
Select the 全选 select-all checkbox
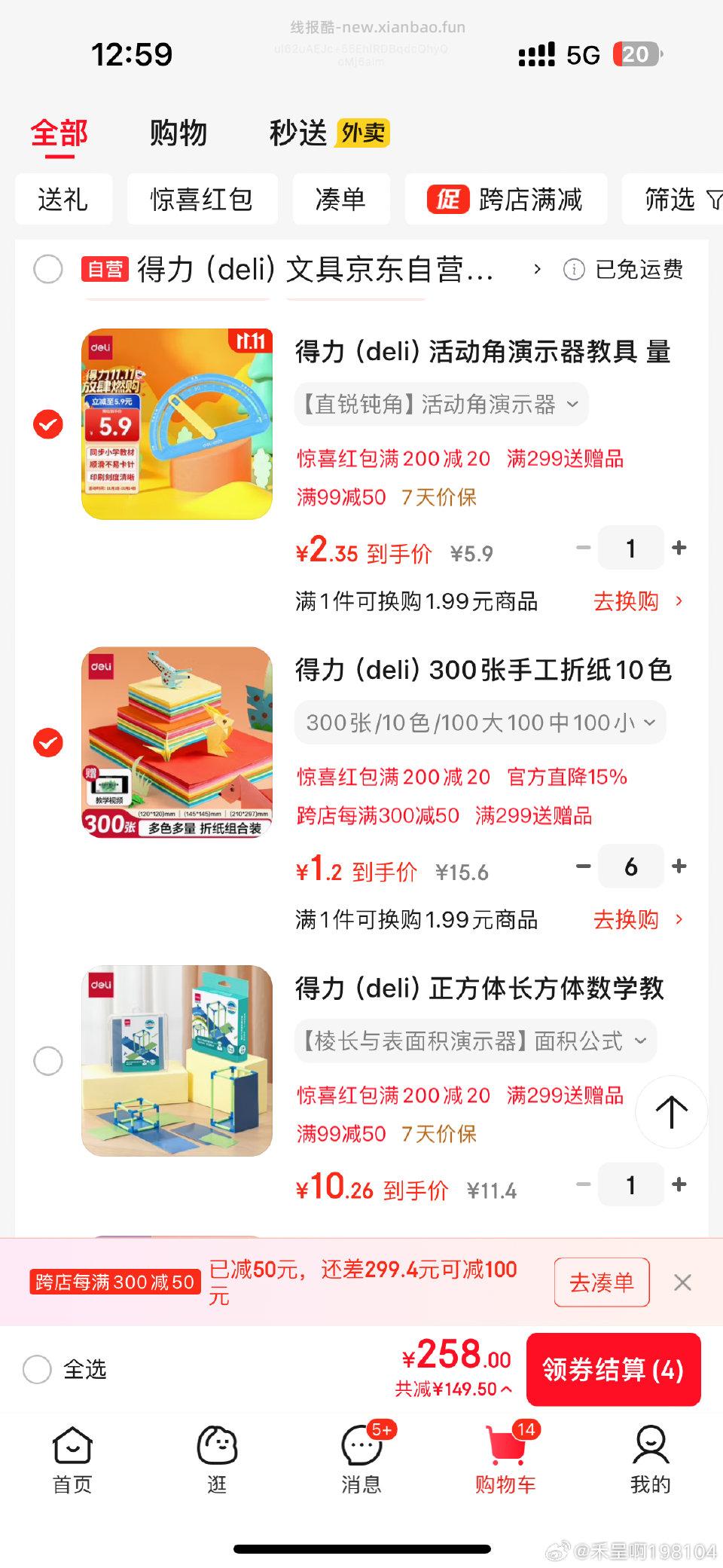[36, 1368]
